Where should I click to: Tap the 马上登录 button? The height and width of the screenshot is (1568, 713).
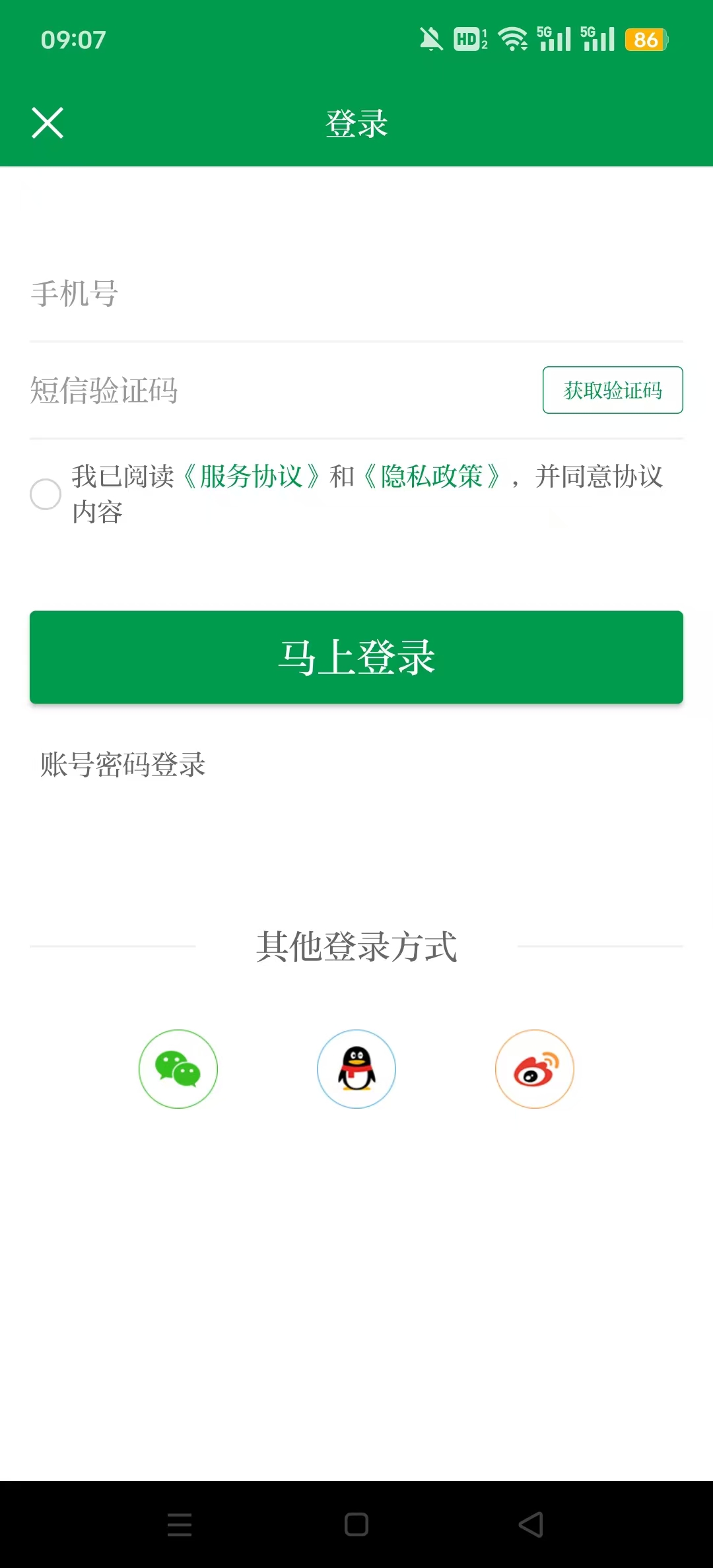pos(356,657)
